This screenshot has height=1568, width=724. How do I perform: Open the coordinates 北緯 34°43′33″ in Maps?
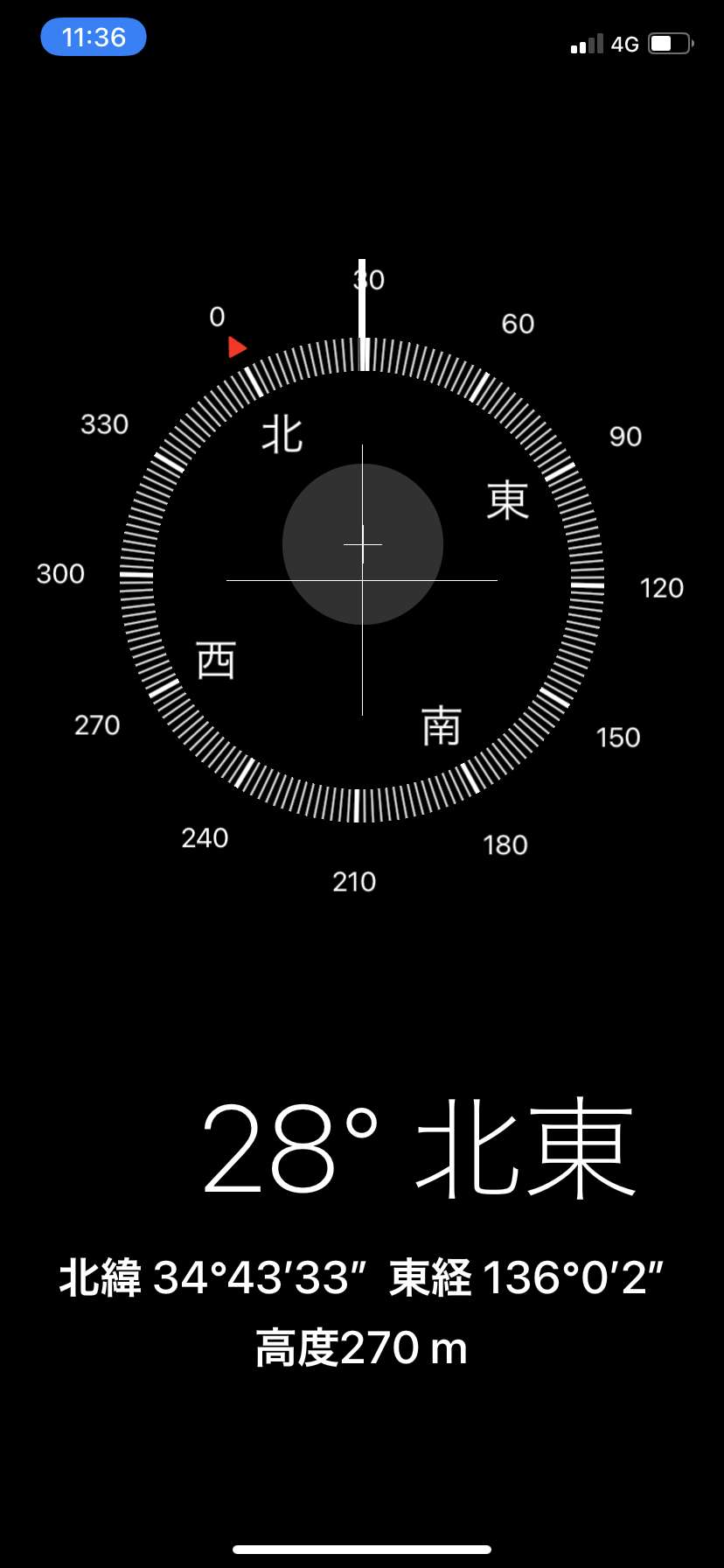[212, 1277]
